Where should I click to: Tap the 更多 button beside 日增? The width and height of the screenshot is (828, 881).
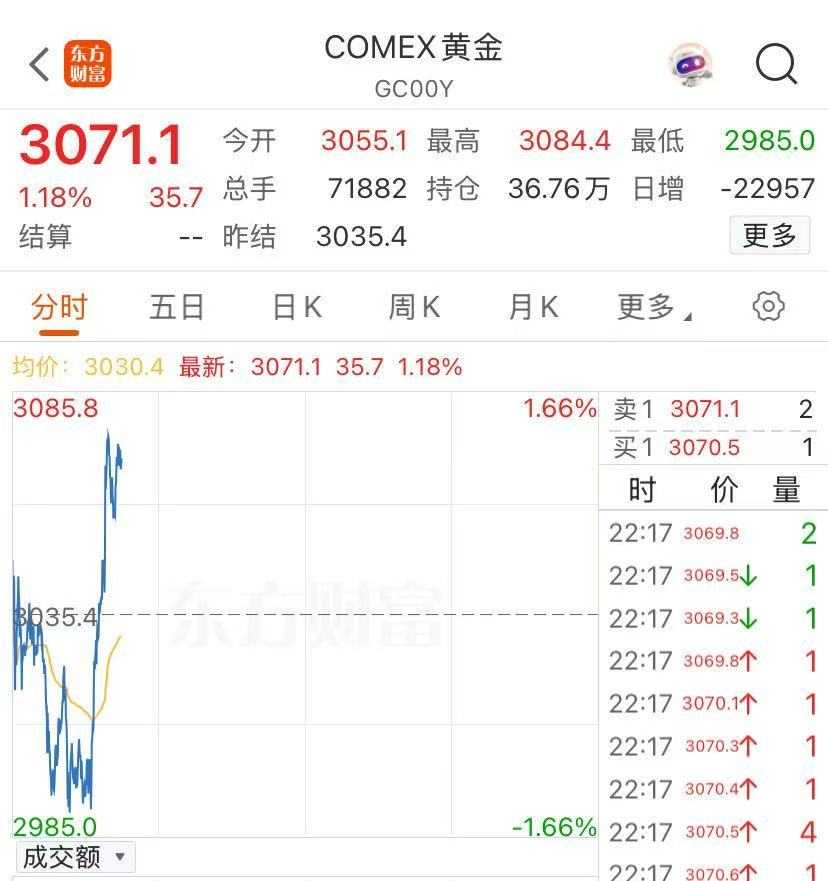point(769,235)
